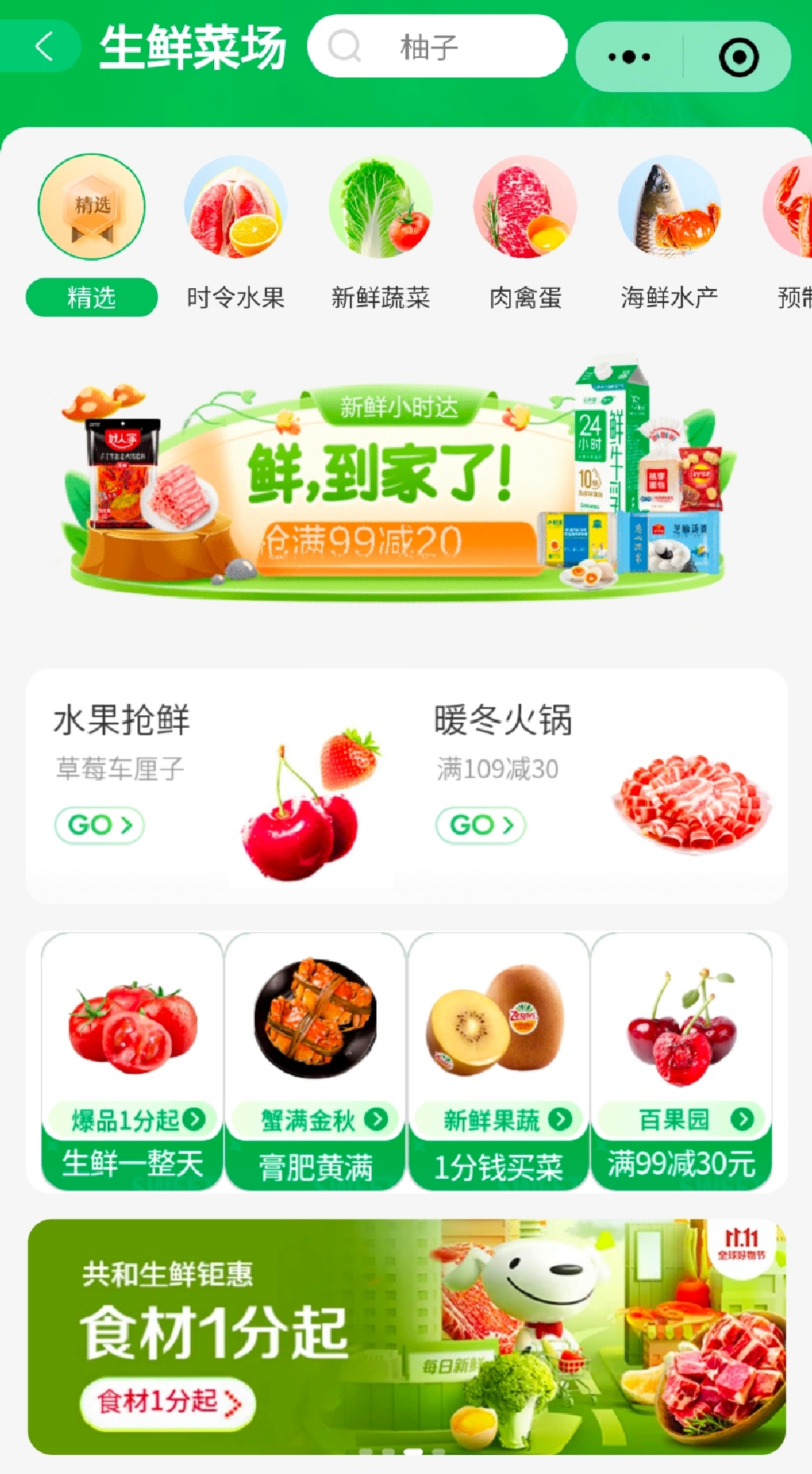Open the 海鲜水产 category

(x=669, y=233)
